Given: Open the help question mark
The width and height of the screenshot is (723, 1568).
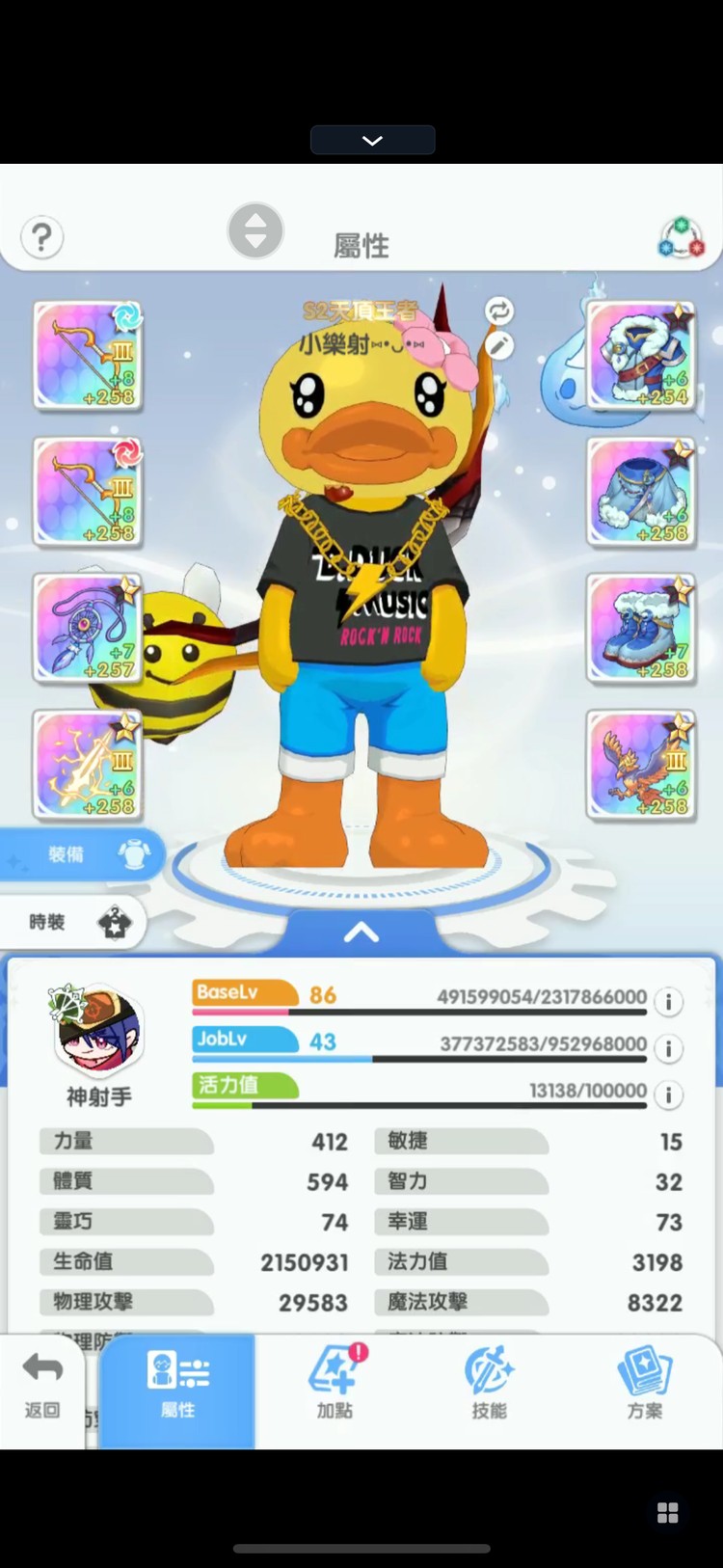Looking at the screenshot, I should [41, 237].
